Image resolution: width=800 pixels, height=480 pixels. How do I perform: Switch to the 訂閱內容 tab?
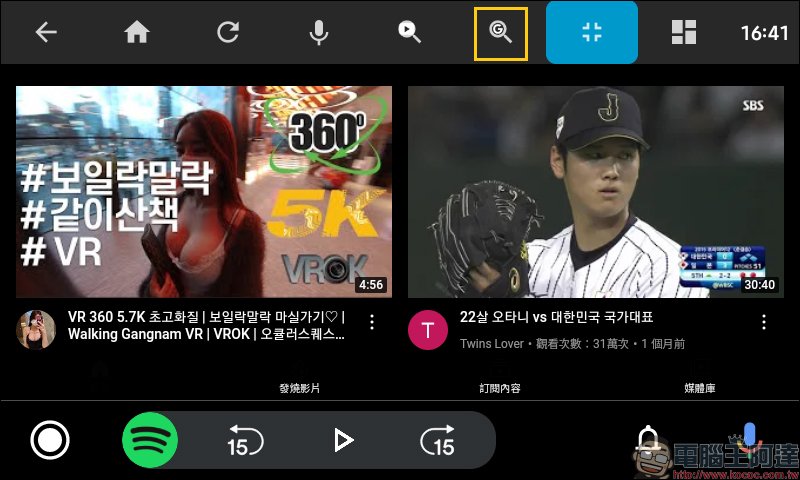point(498,388)
